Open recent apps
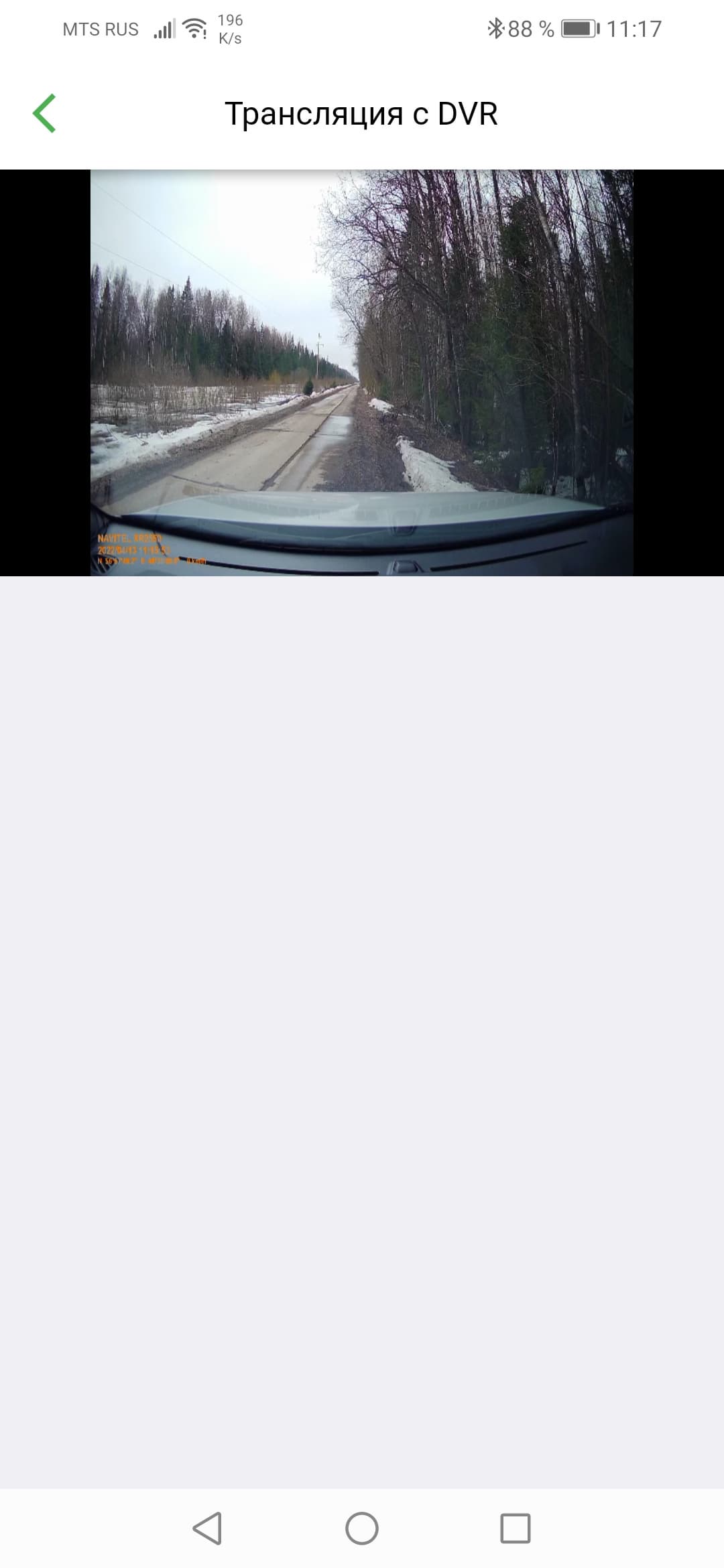The image size is (724, 1568). coord(516,1528)
